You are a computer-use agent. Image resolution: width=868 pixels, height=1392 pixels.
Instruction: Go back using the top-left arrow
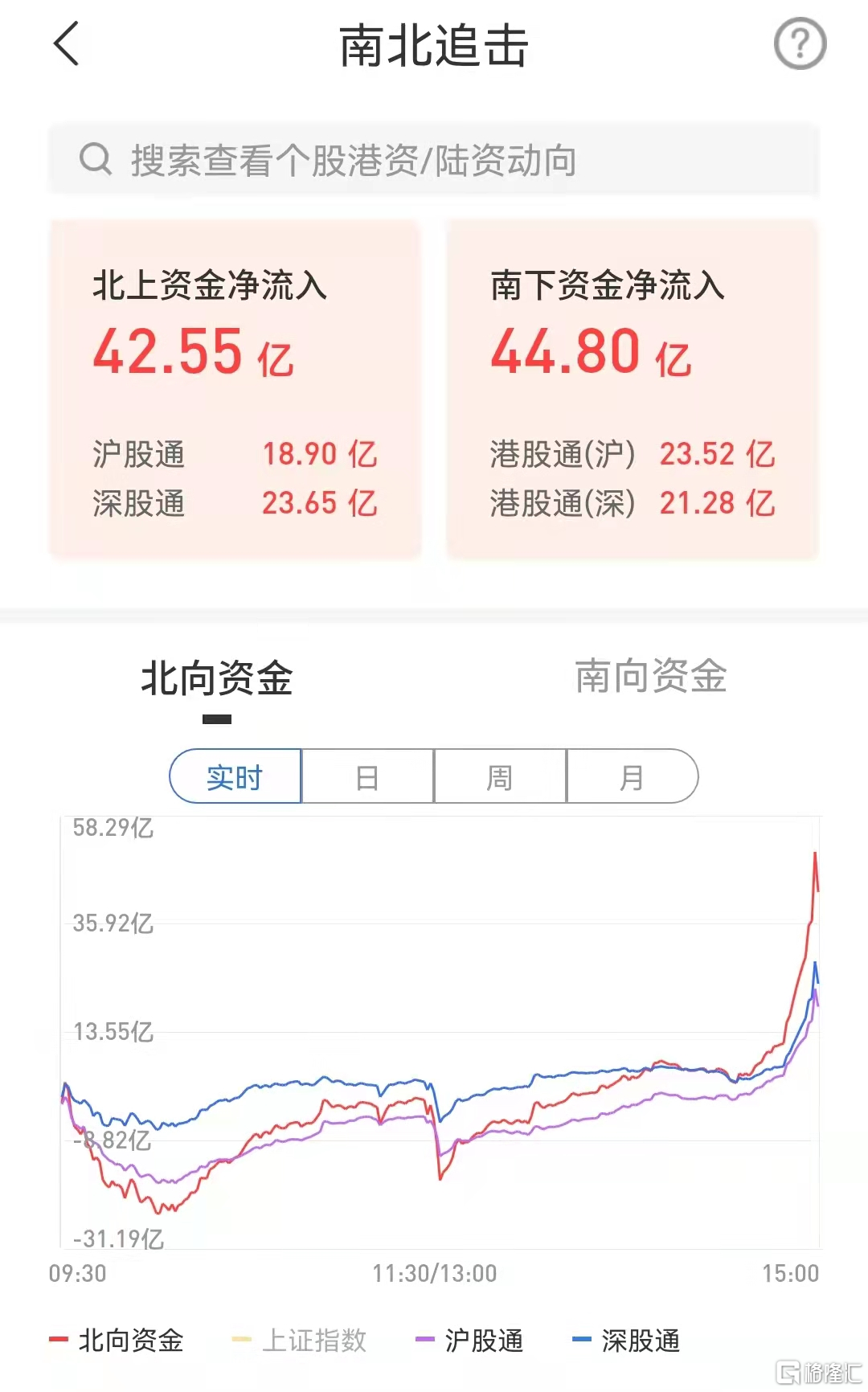pyautogui.click(x=67, y=43)
